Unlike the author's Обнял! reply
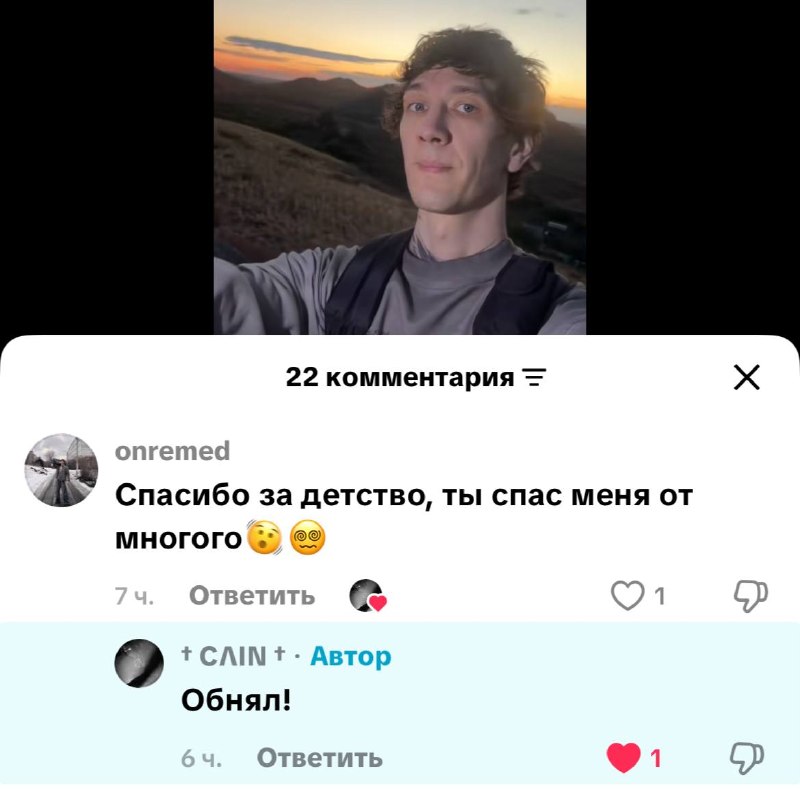 [x=623, y=758]
